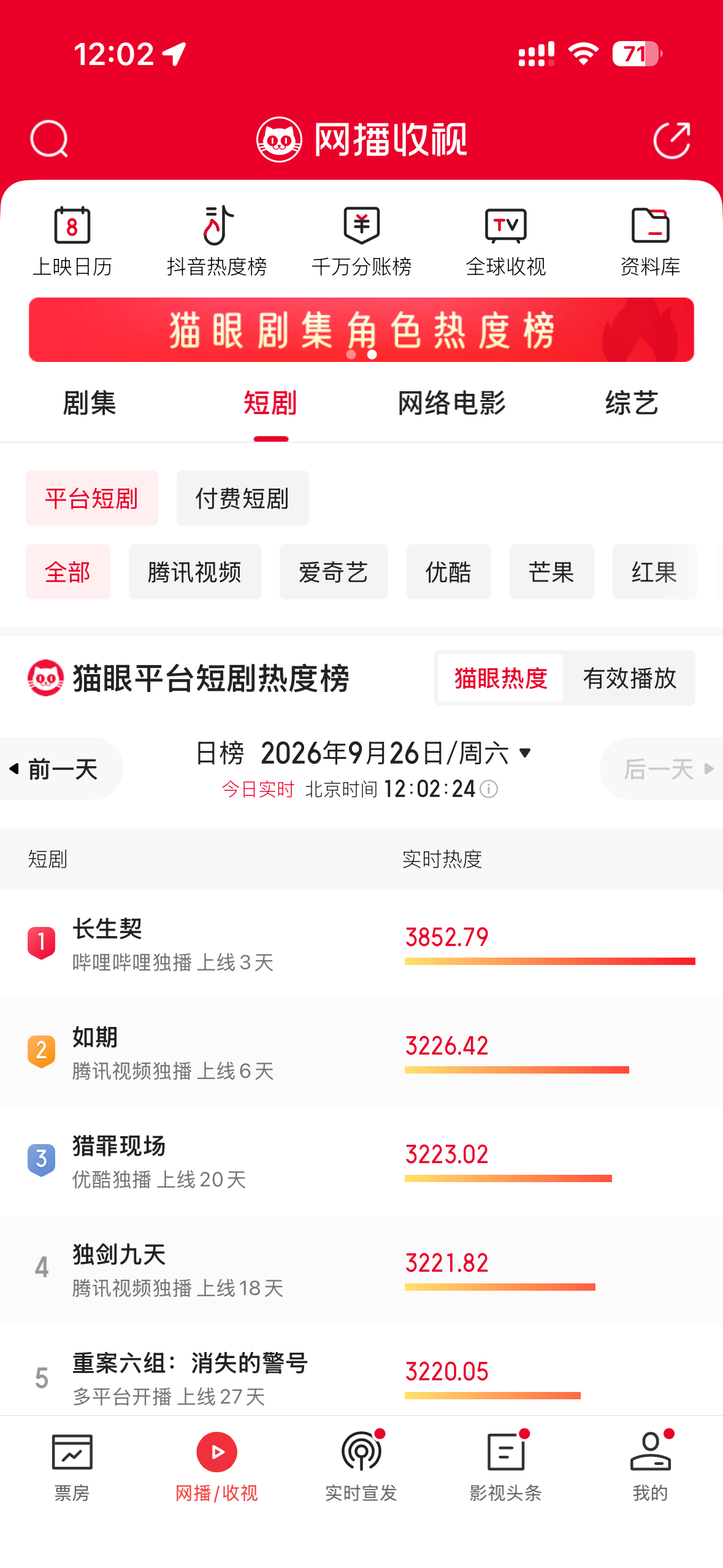
Task: Switch to the 网络电影 tab
Action: tap(452, 403)
